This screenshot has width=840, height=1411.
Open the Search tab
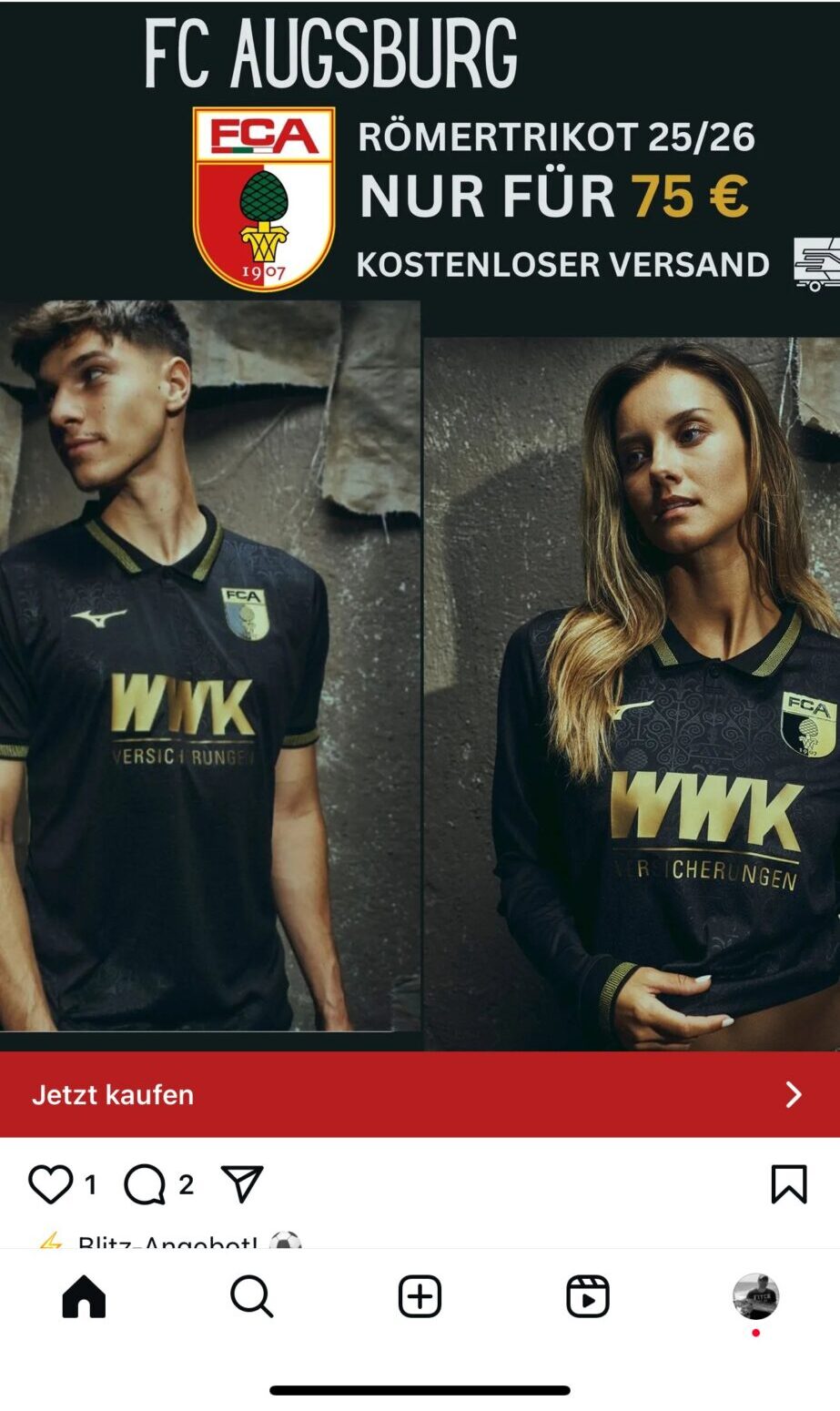pos(252,1296)
